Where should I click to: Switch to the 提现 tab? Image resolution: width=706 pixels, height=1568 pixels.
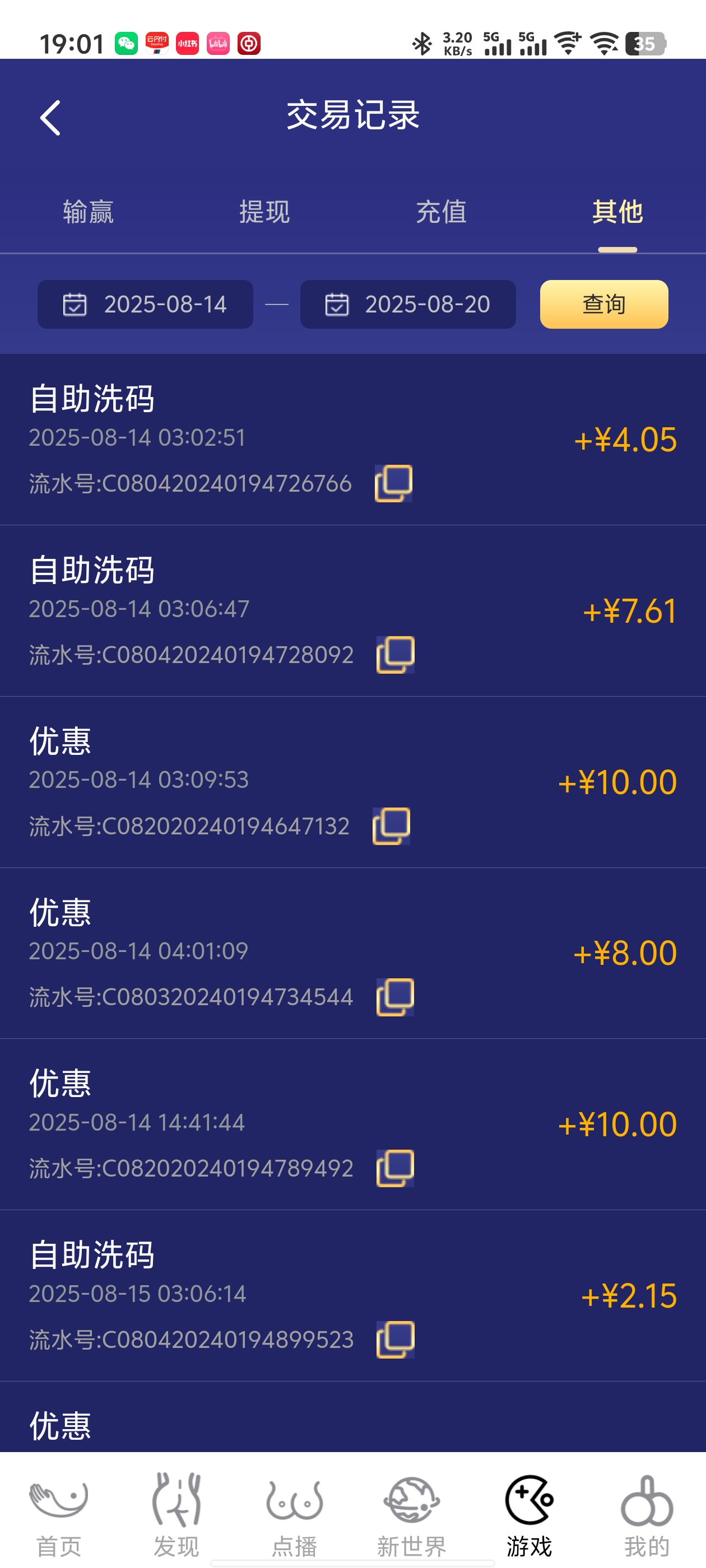(x=263, y=212)
